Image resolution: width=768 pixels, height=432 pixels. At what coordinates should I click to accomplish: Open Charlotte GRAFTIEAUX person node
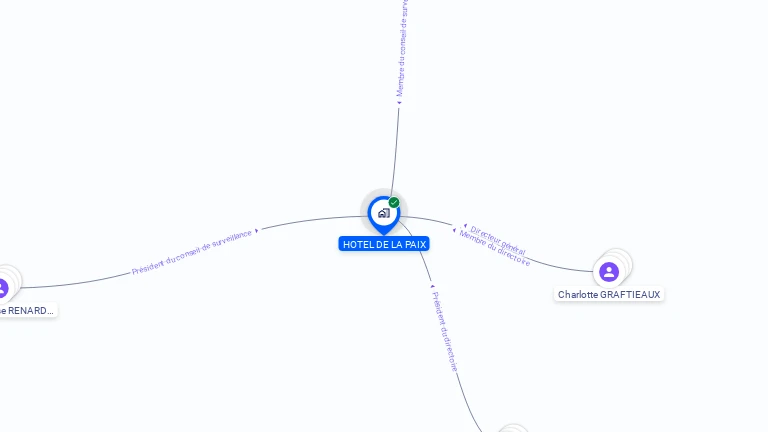(609, 272)
